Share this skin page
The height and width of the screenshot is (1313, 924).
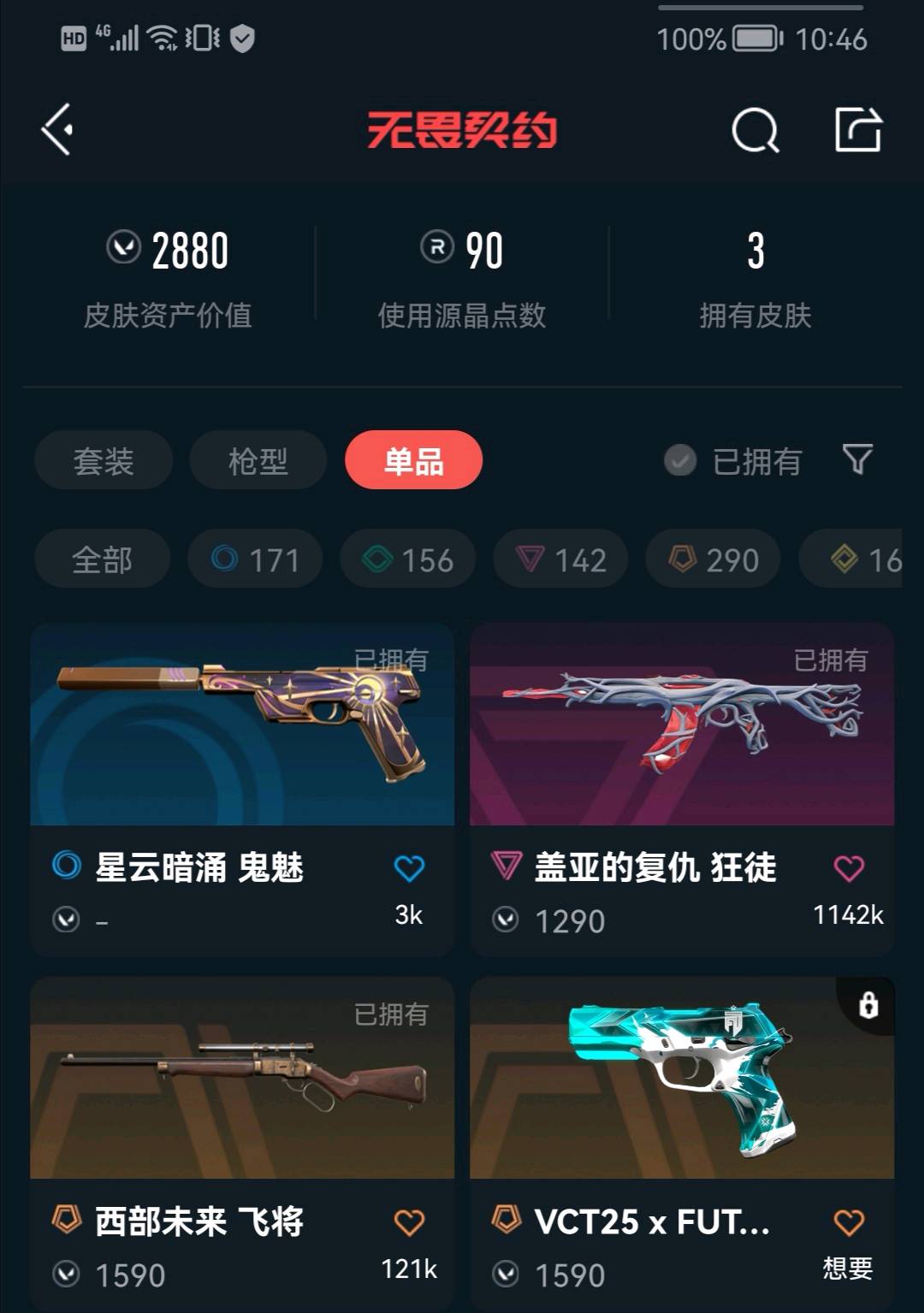click(857, 130)
